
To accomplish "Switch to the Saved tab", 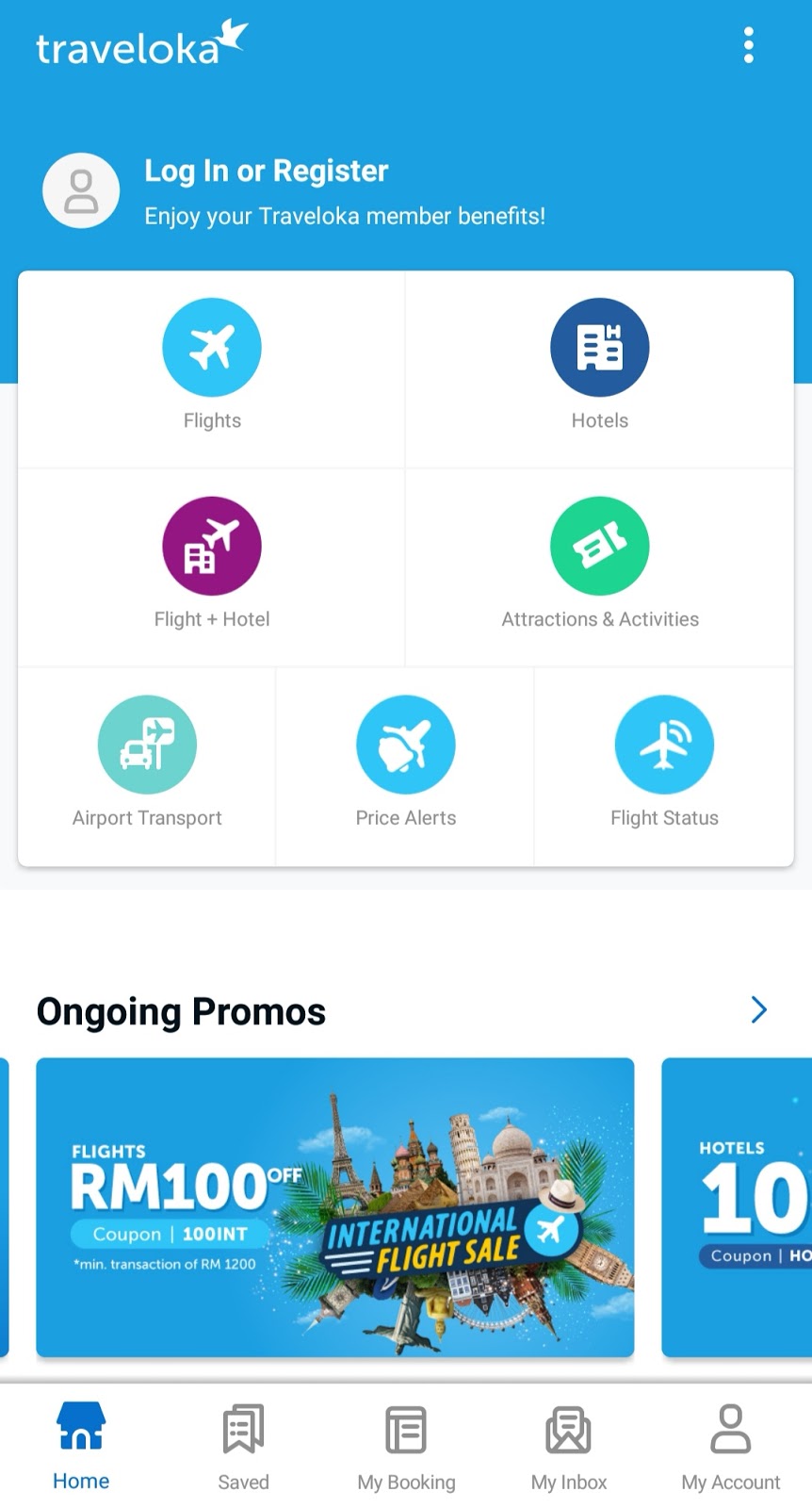I will (243, 1446).
